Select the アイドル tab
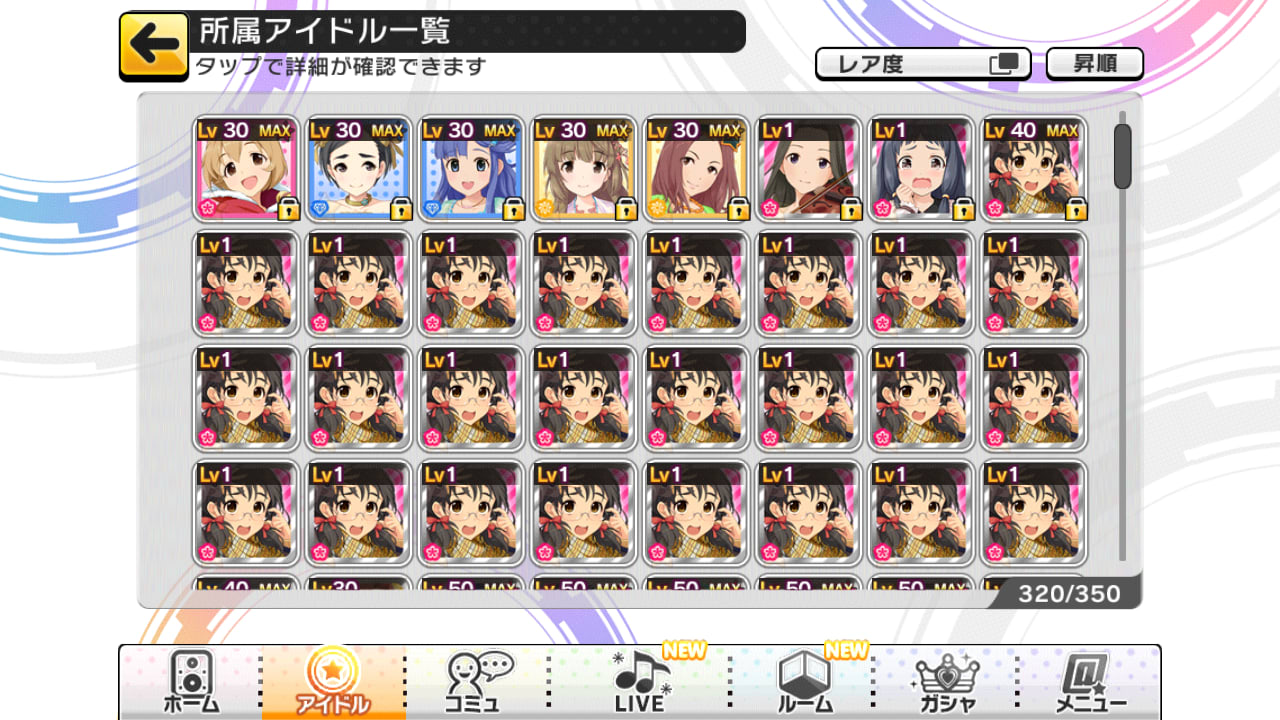 coord(332,682)
